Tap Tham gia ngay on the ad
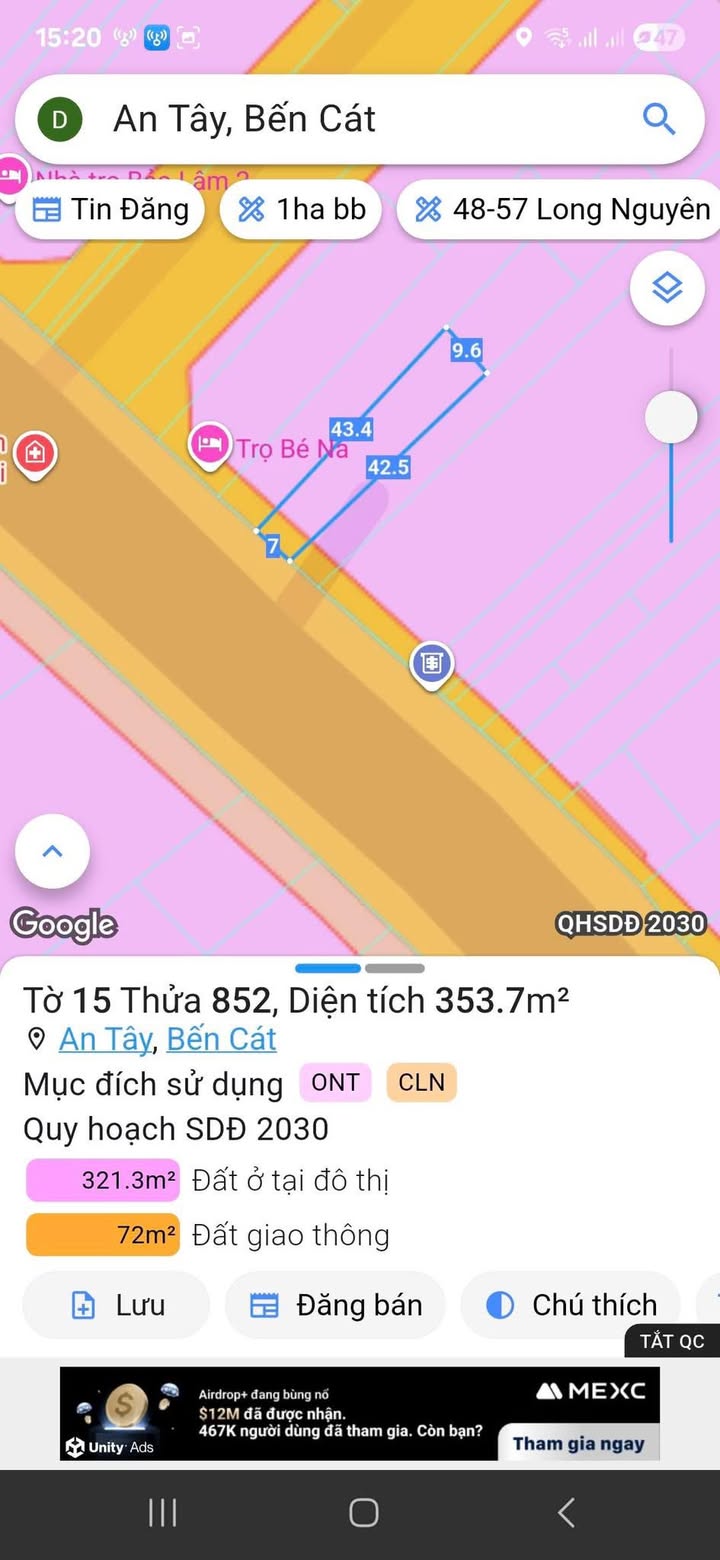Screen dimensions: 720x1560 (578, 1443)
